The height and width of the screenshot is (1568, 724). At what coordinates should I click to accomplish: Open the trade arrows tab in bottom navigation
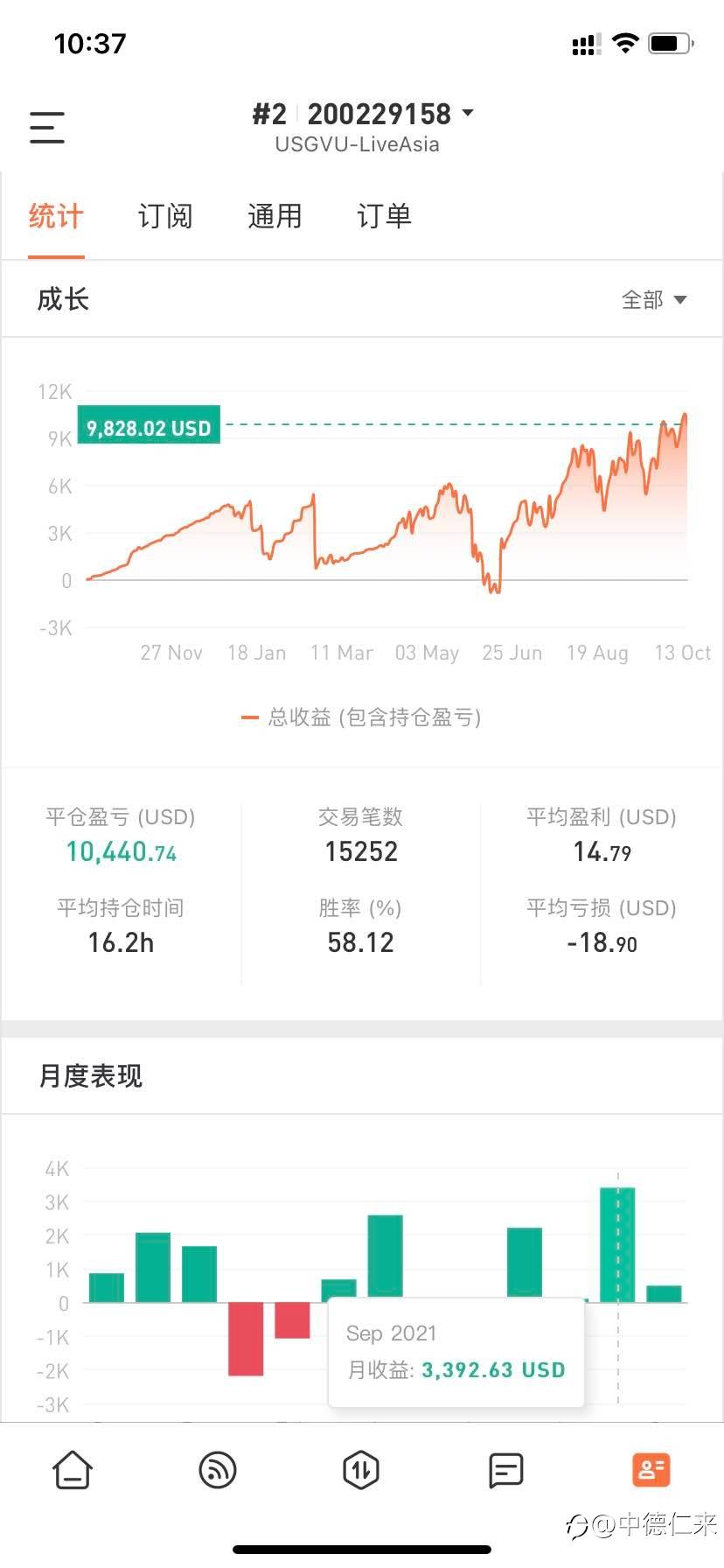(361, 1470)
